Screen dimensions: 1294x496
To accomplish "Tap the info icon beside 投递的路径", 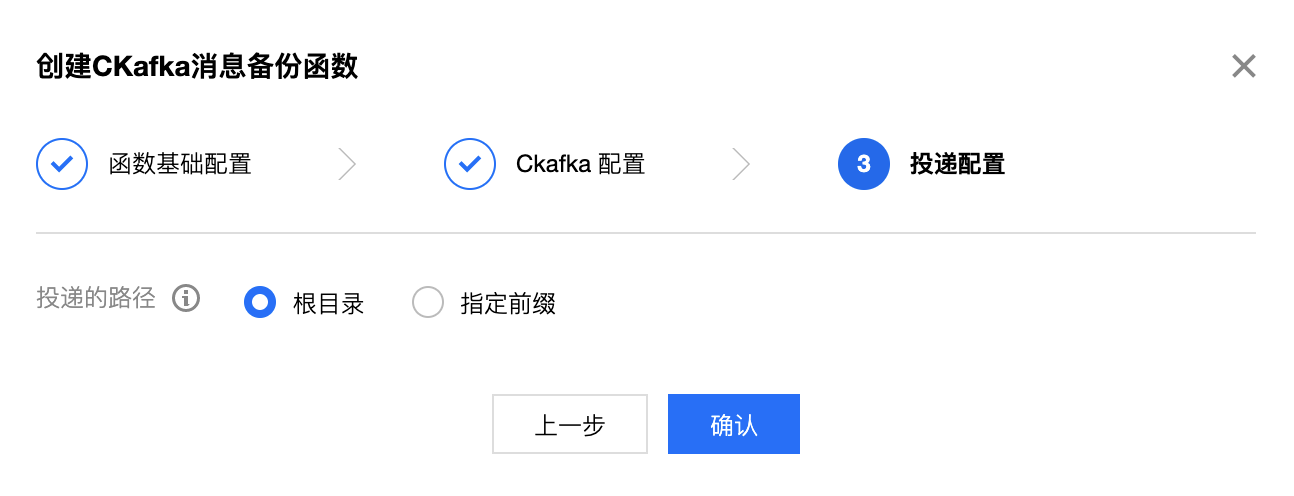I will tap(186, 298).
